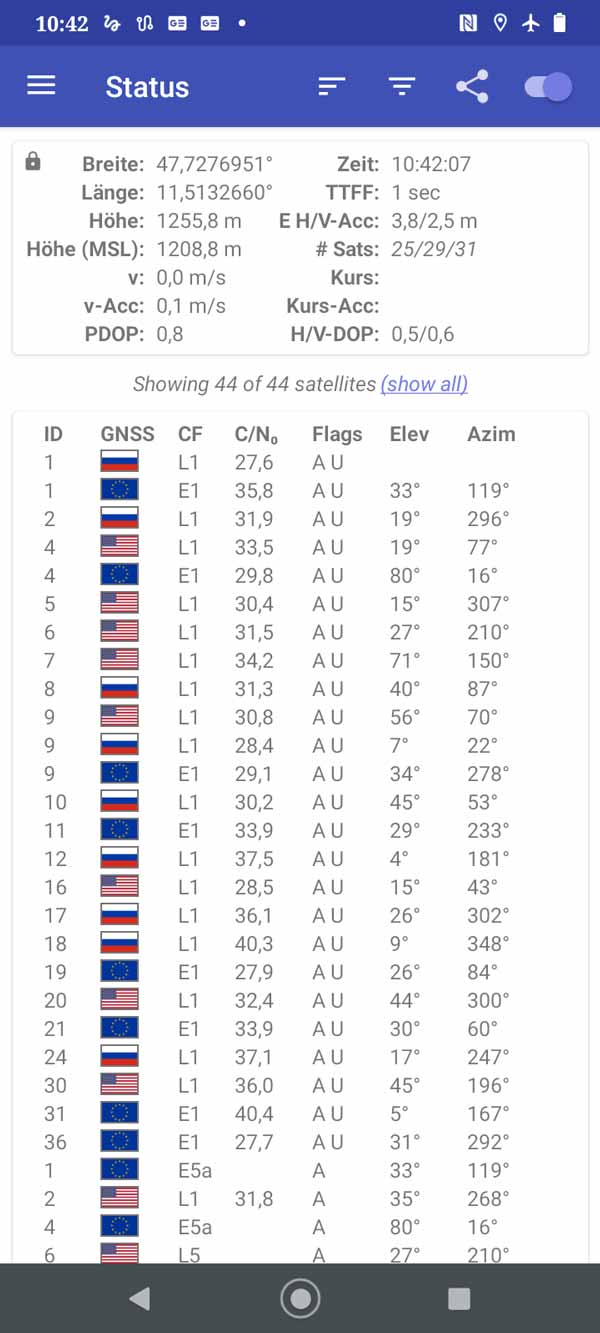Share the GPS status data

(472, 87)
